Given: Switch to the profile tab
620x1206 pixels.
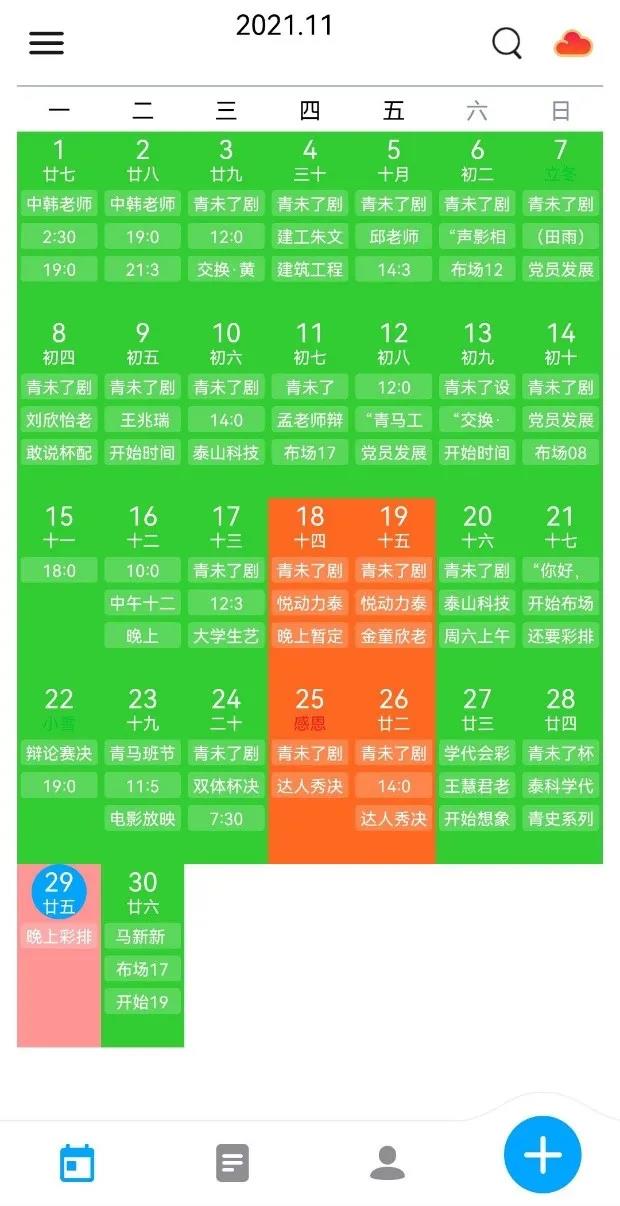Looking at the screenshot, I should click(387, 1163).
